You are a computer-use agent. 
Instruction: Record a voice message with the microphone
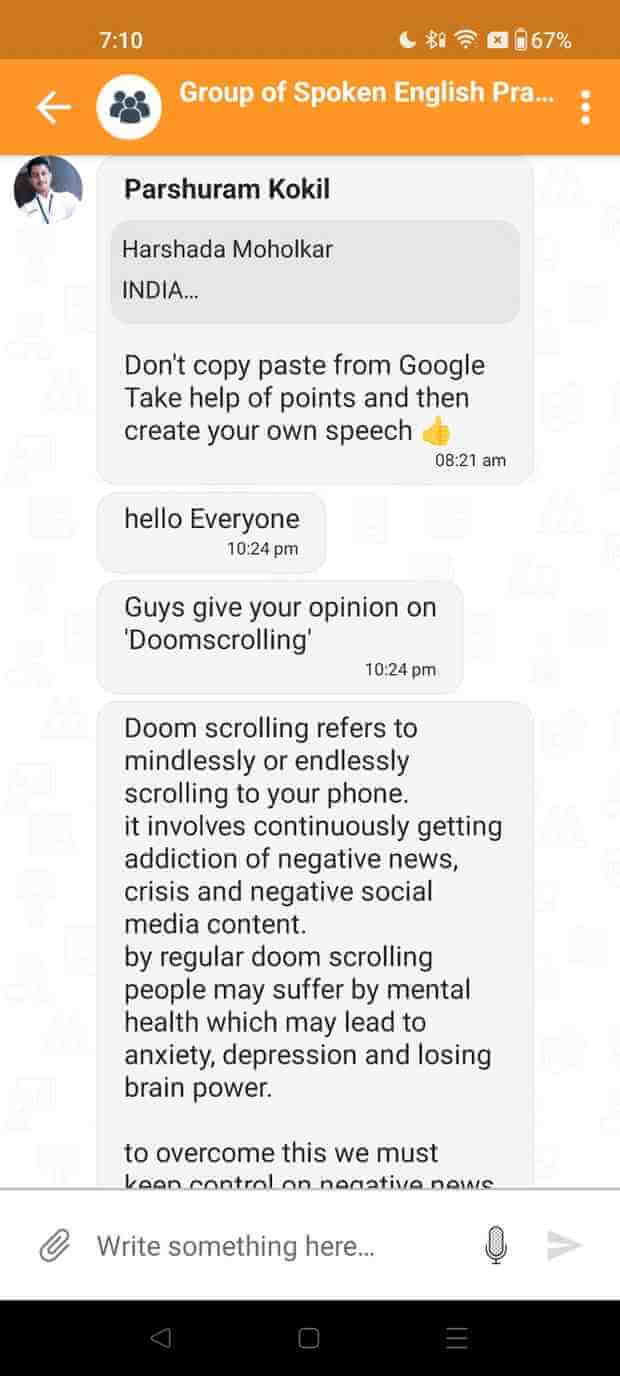(x=495, y=1245)
